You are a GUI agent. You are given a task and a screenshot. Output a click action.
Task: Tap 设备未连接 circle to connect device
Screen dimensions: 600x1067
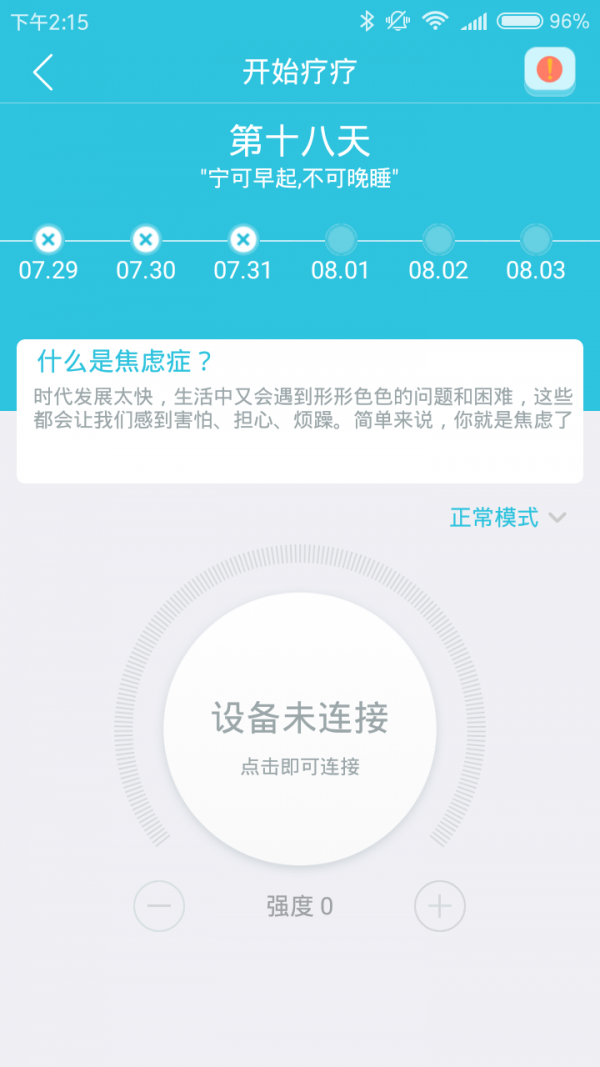click(300, 729)
